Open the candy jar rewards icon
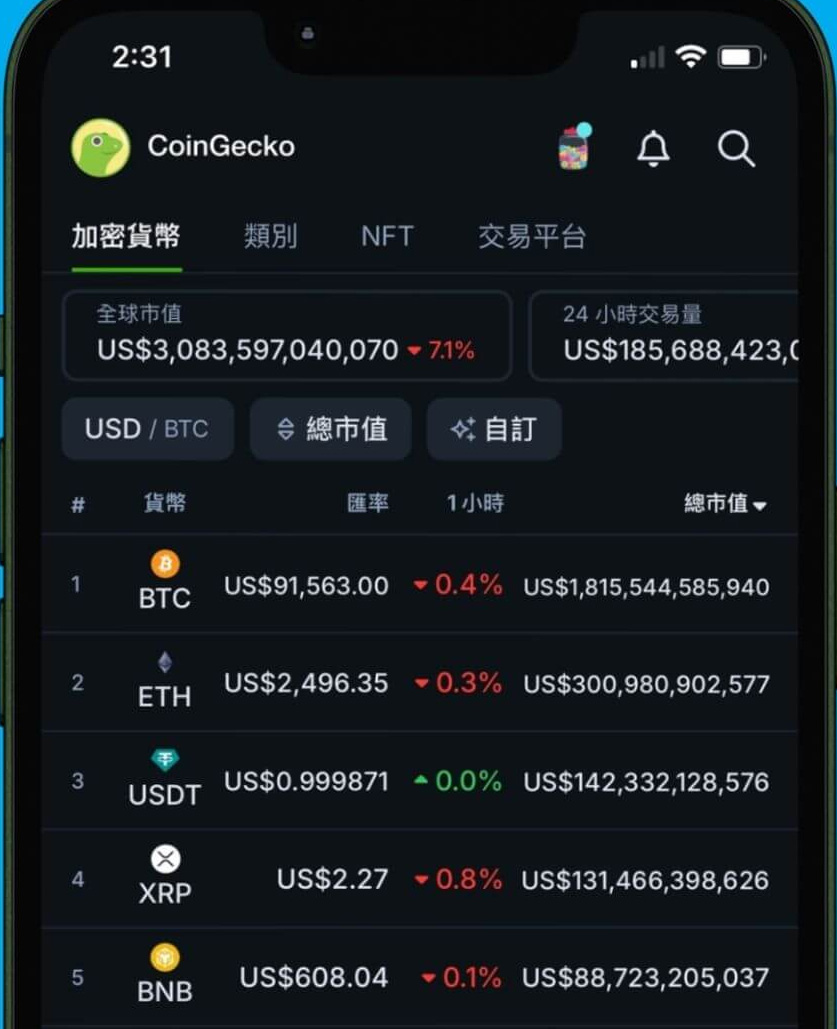 point(573,149)
